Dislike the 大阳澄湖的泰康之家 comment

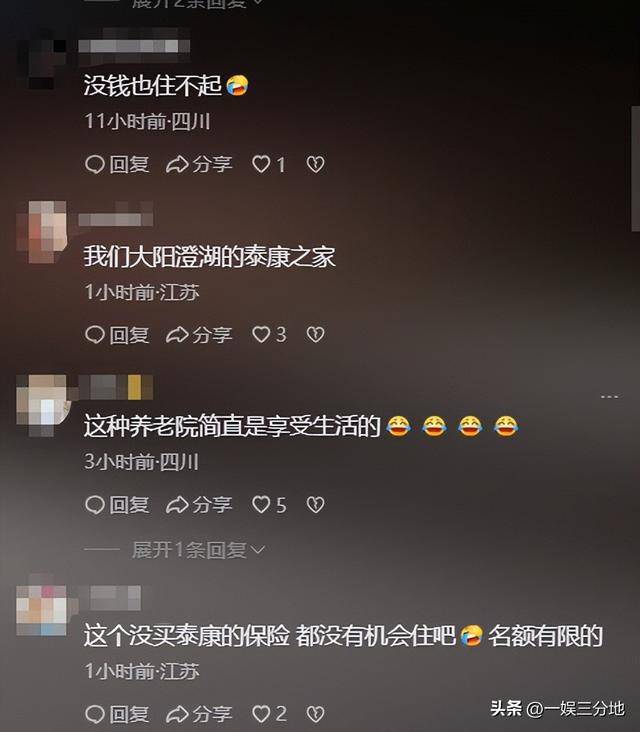point(315,334)
